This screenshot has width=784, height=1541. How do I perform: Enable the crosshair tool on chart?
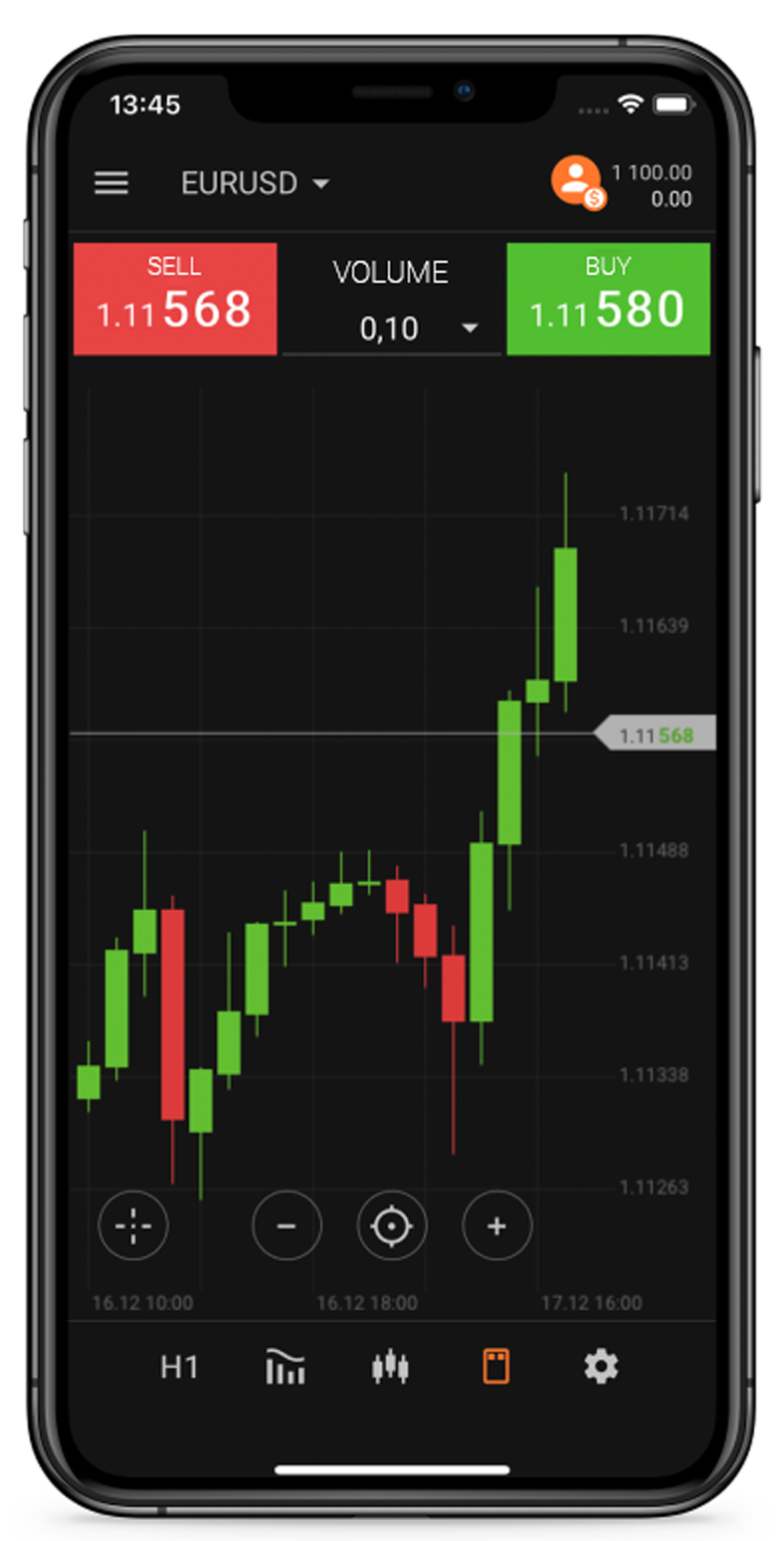pyautogui.click(x=132, y=1225)
